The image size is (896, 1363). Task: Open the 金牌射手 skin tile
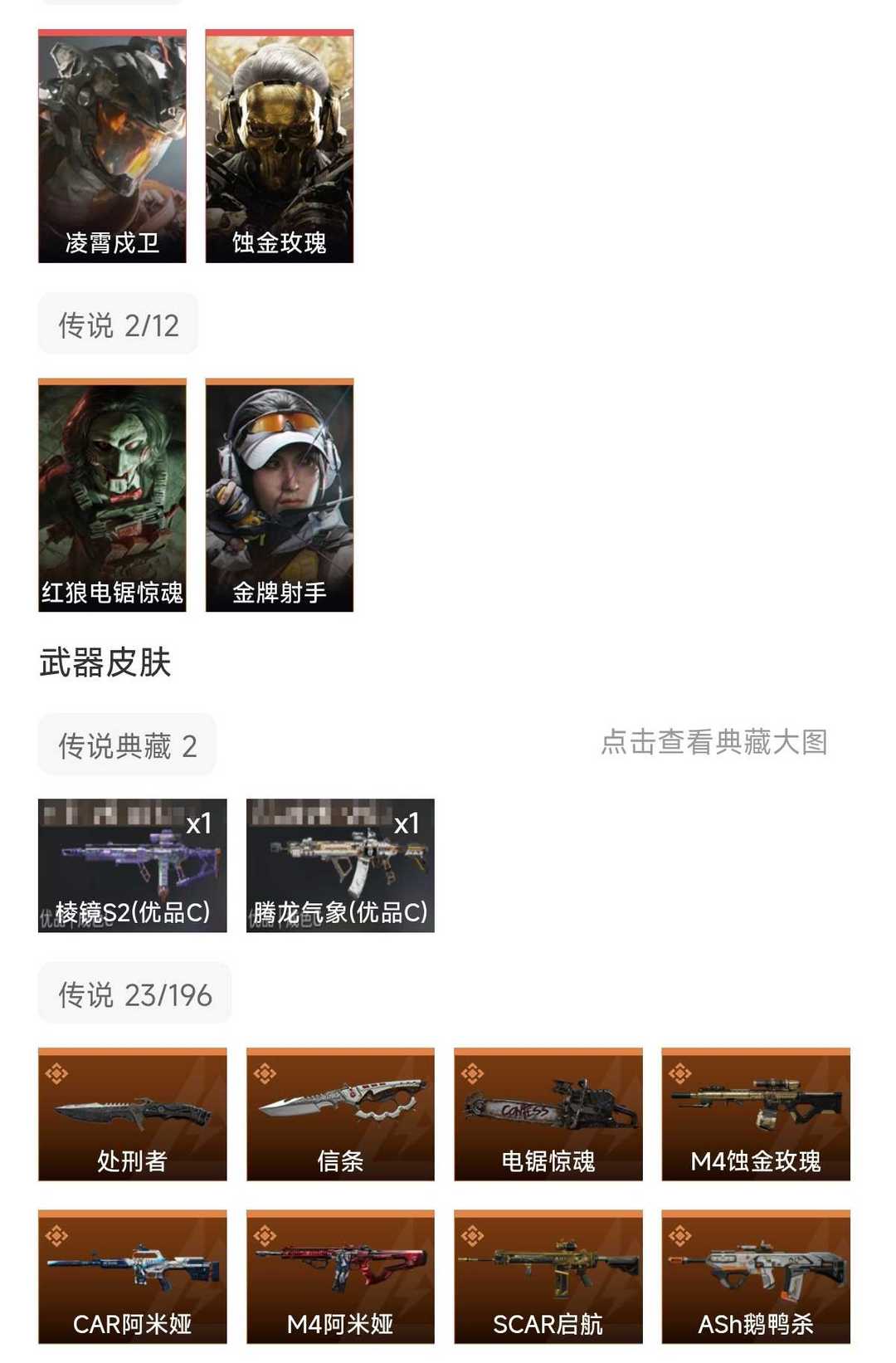280,496
